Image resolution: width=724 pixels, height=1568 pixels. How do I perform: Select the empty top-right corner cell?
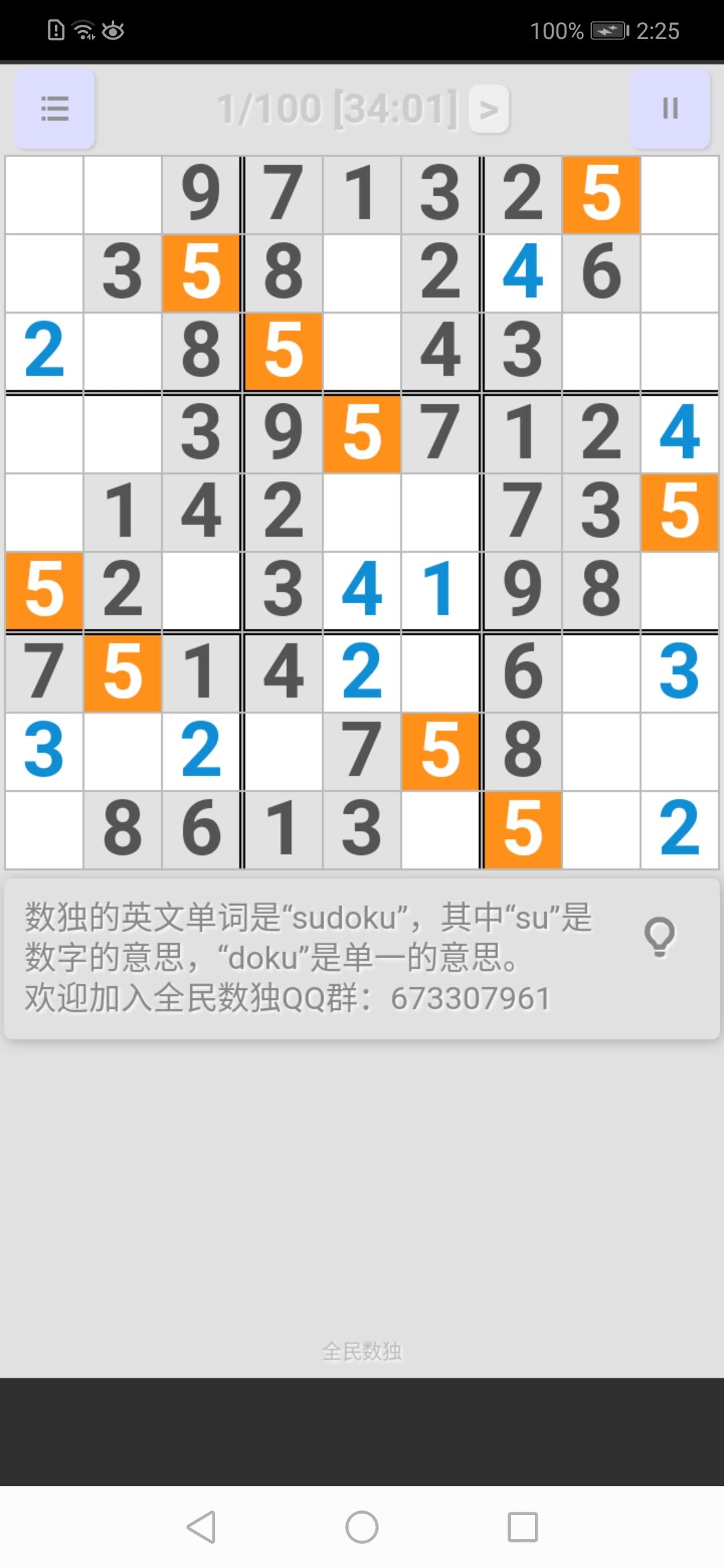tap(679, 195)
